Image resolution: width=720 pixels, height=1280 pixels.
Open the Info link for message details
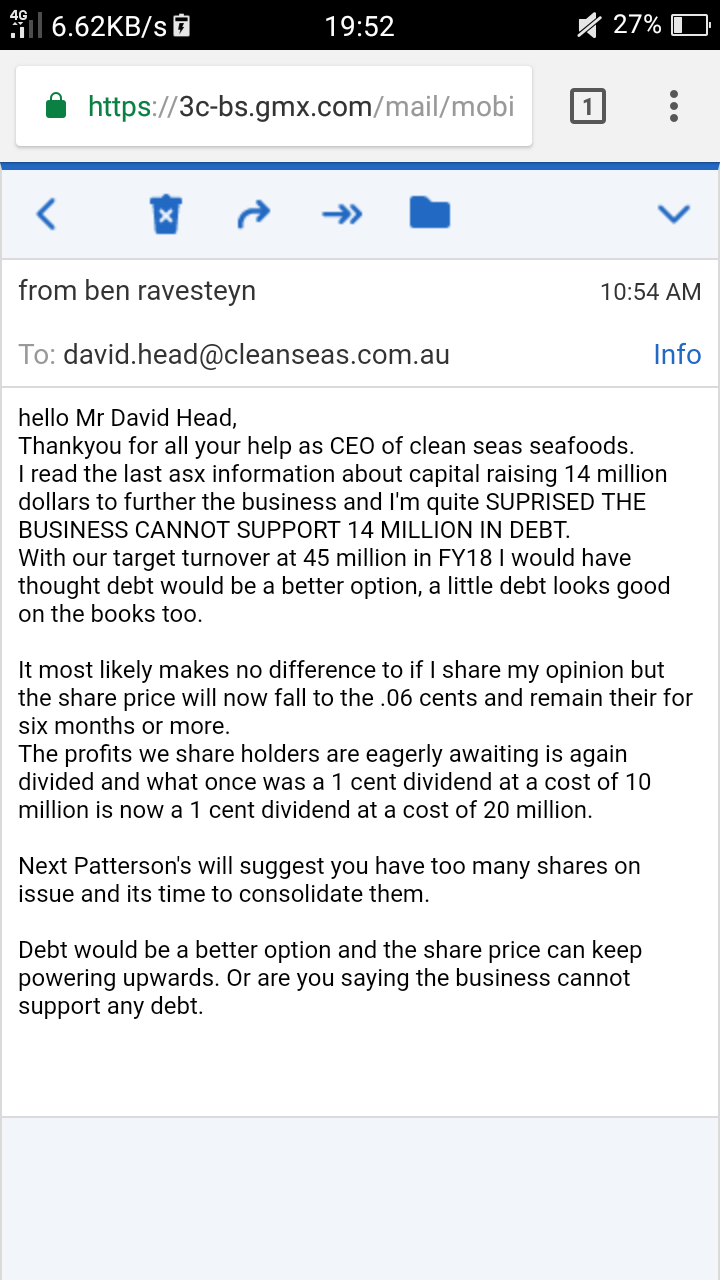click(677, 354)
